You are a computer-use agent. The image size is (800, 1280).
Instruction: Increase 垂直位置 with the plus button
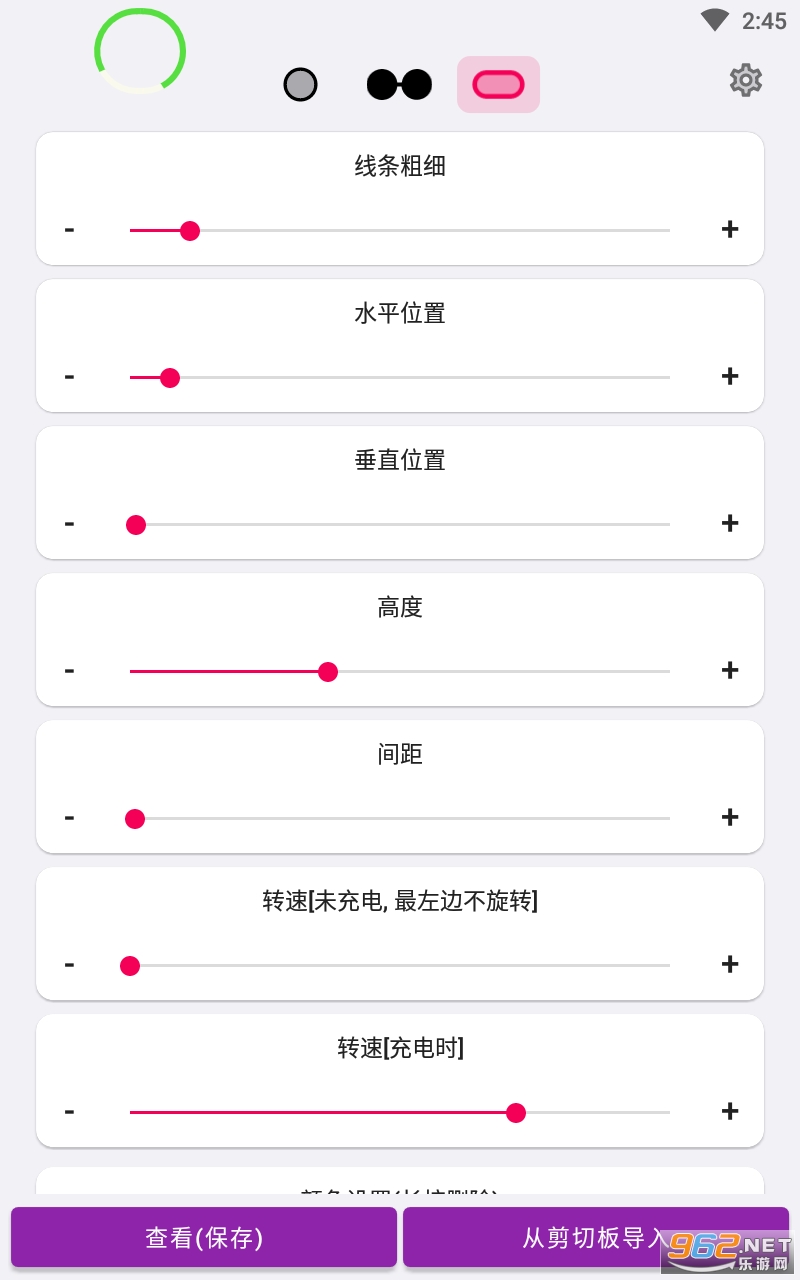coord(730,523)
